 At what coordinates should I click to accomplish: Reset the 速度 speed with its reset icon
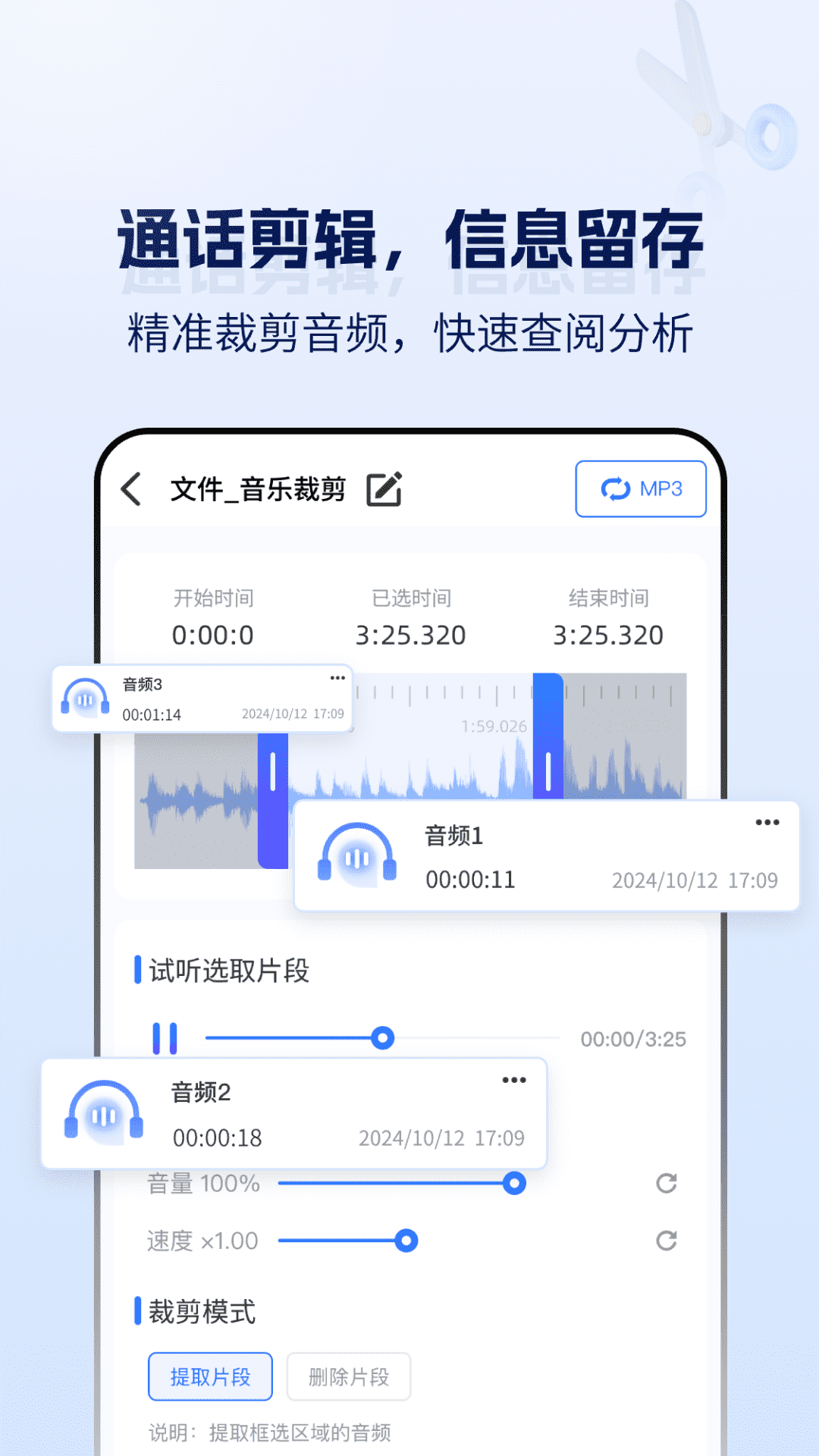pyautogui.click(x=666, y=1241)
